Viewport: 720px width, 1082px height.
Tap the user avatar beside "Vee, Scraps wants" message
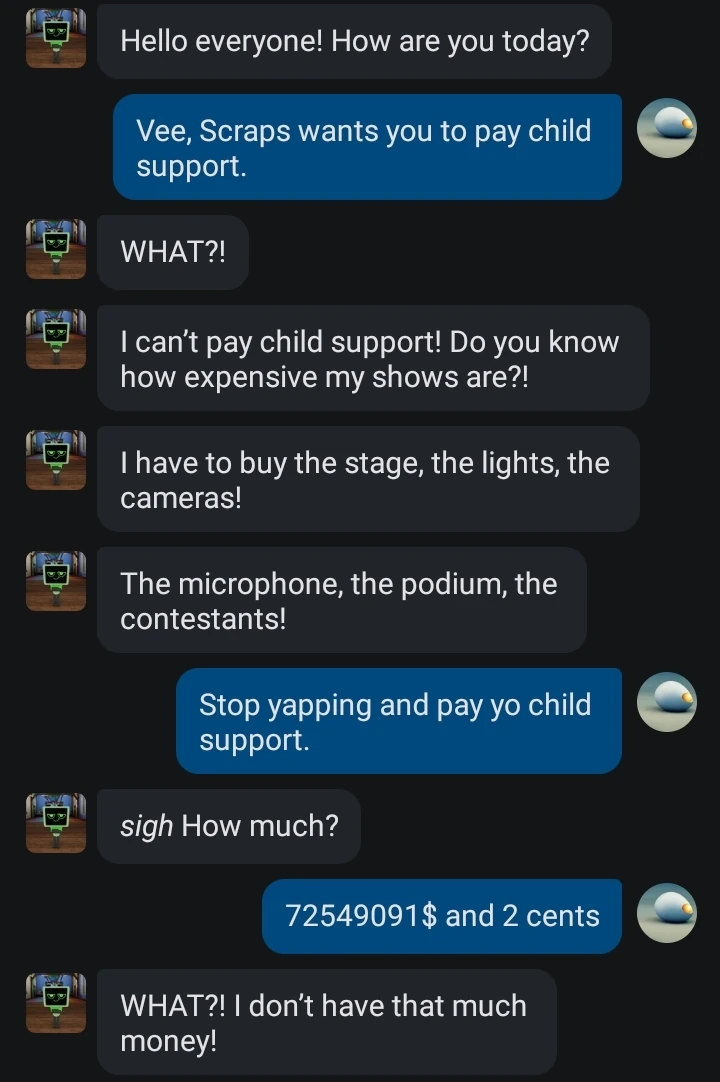tap(667, 128)
